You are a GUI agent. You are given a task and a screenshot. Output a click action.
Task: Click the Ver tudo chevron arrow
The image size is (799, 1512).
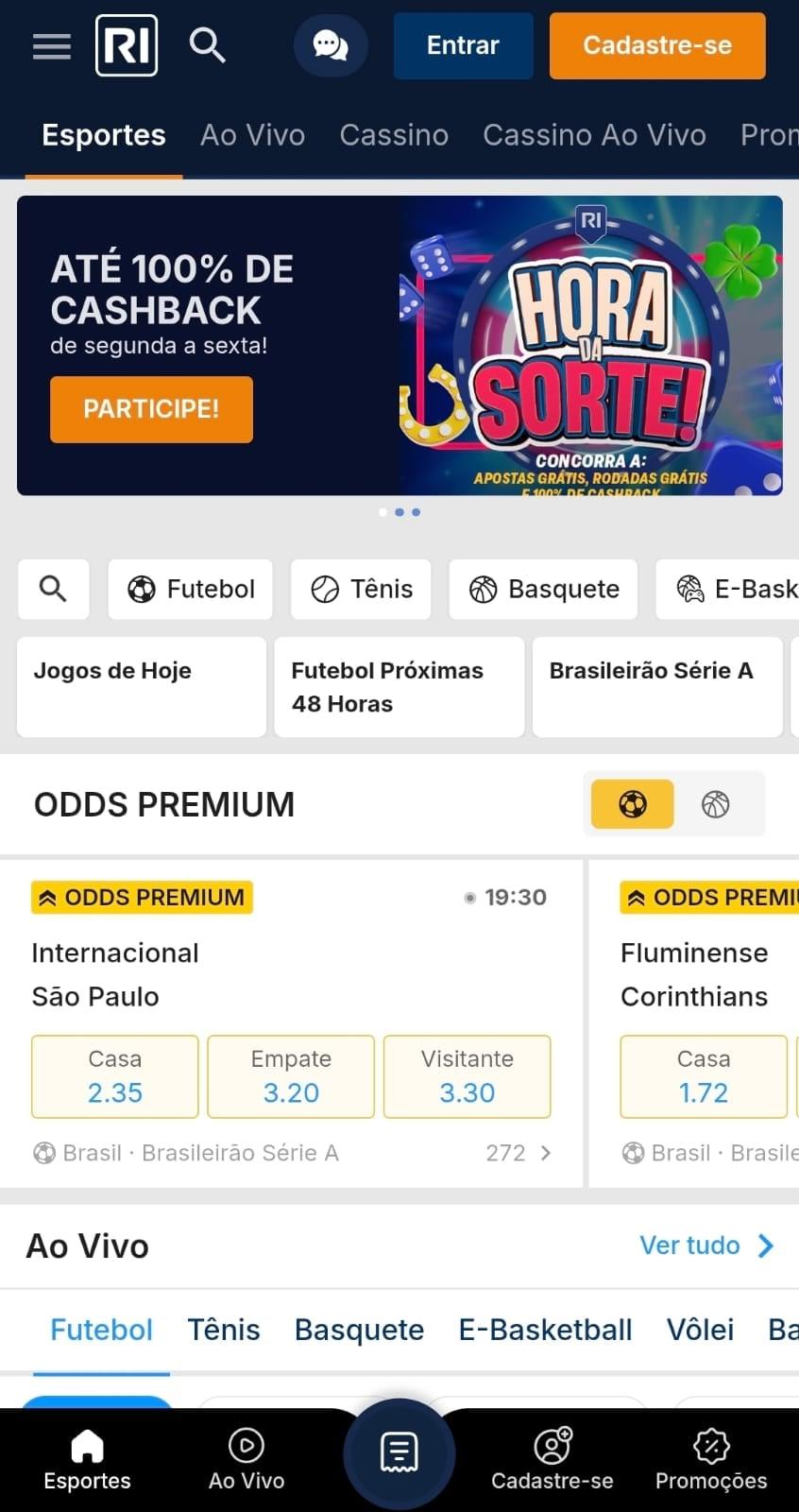pyautogui.click(x=764, y=1246)
